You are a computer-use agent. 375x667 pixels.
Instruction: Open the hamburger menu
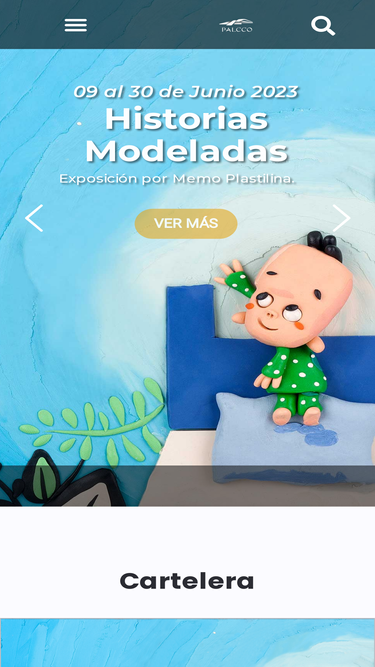[76, 26]
